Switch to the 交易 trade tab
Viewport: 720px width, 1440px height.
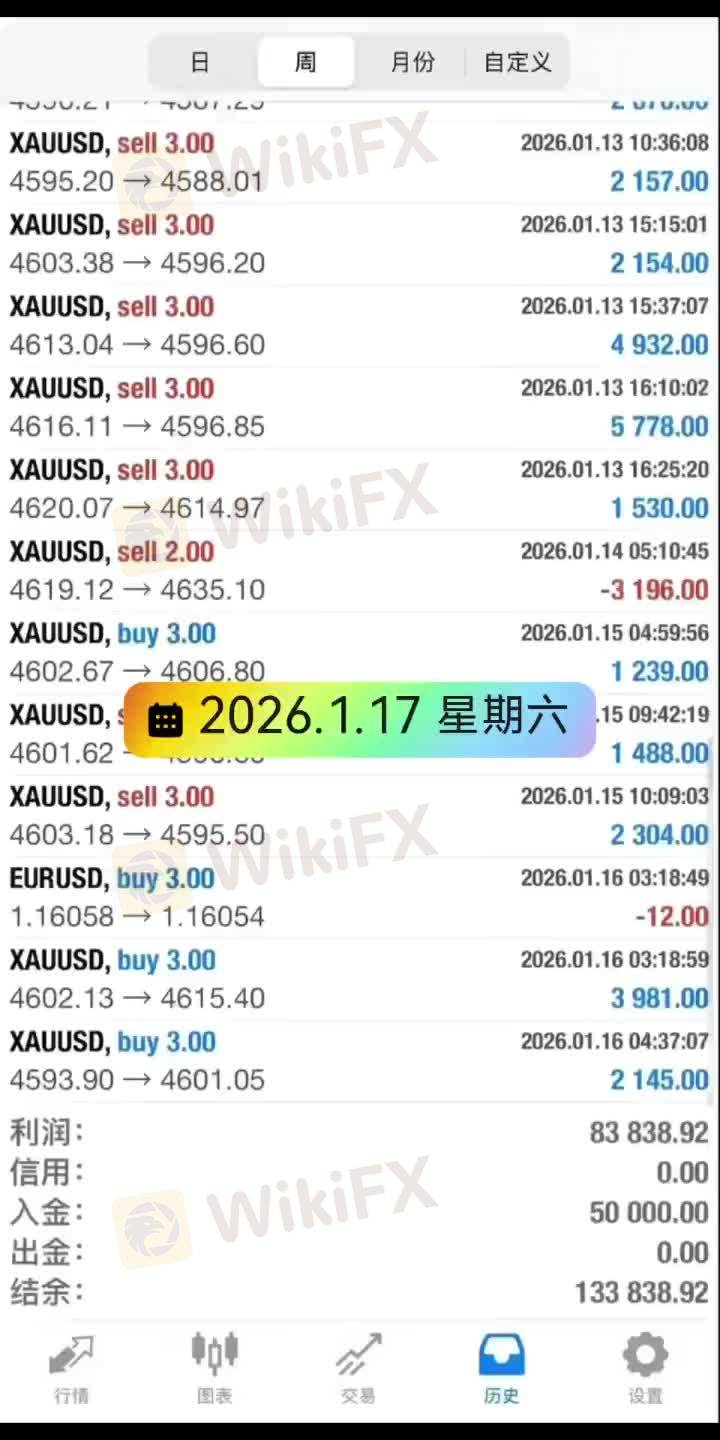tap(358, 1368)
